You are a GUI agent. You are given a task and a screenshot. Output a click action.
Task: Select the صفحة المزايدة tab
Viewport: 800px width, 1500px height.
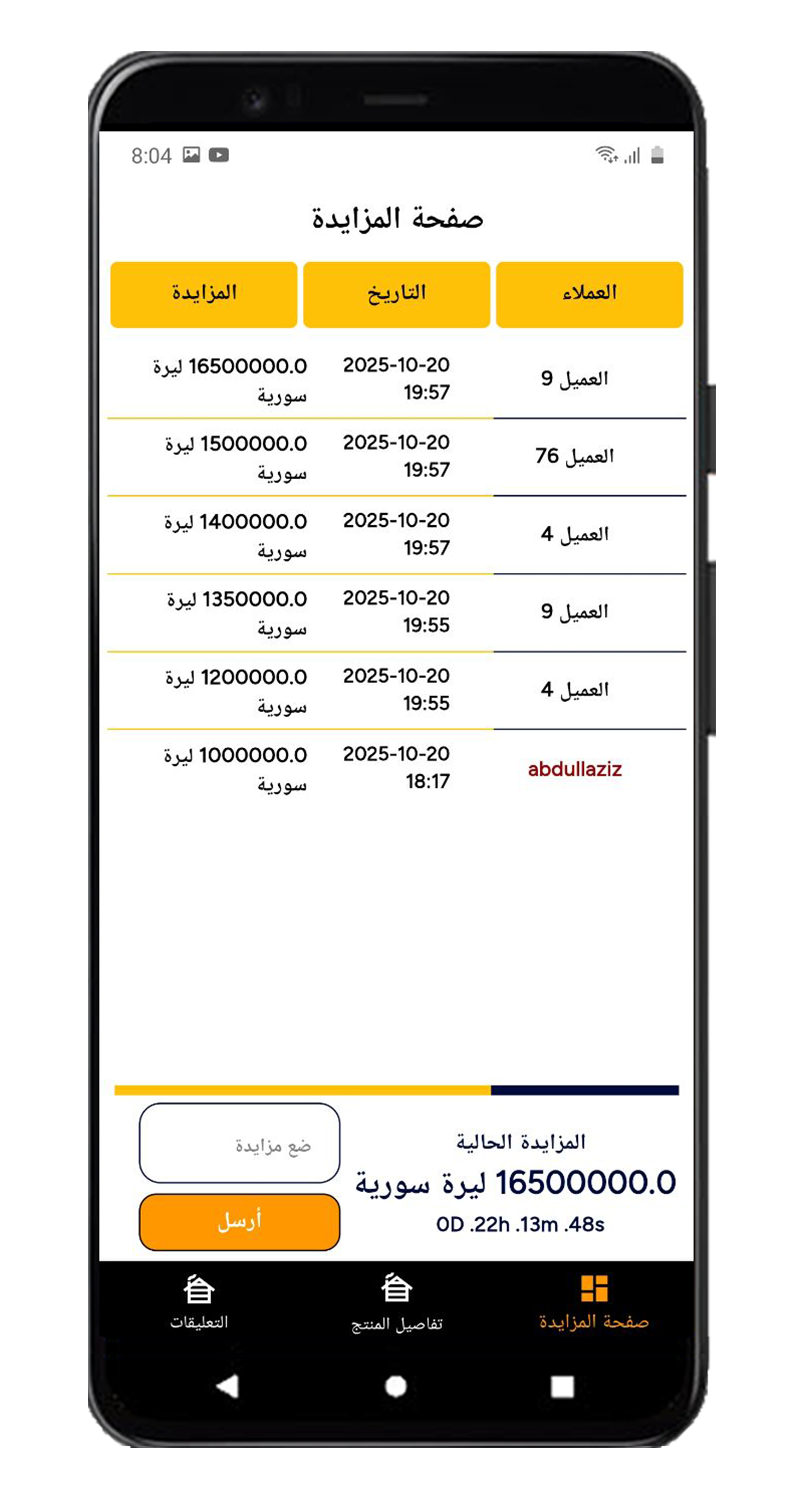point(594,1303)
